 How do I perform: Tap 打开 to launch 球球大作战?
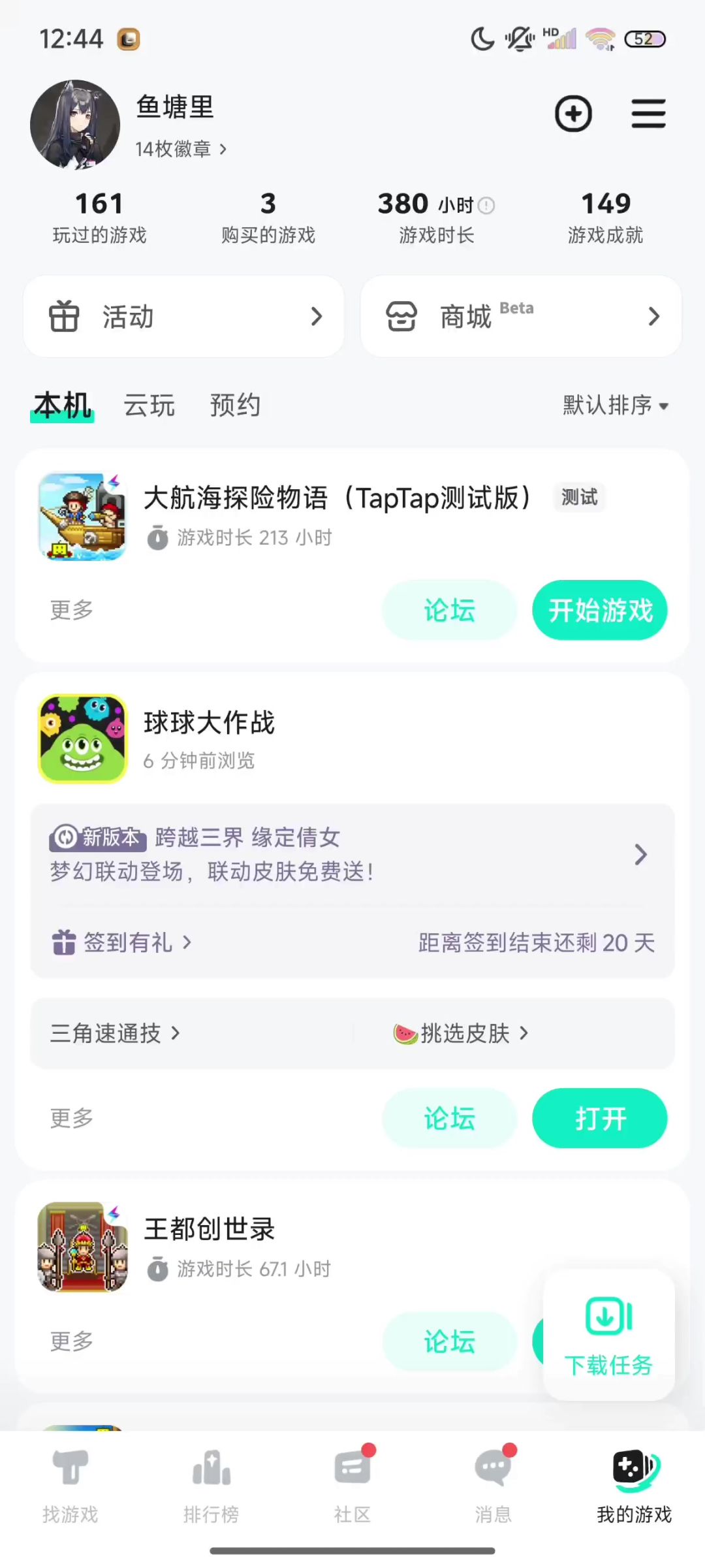600,1119
